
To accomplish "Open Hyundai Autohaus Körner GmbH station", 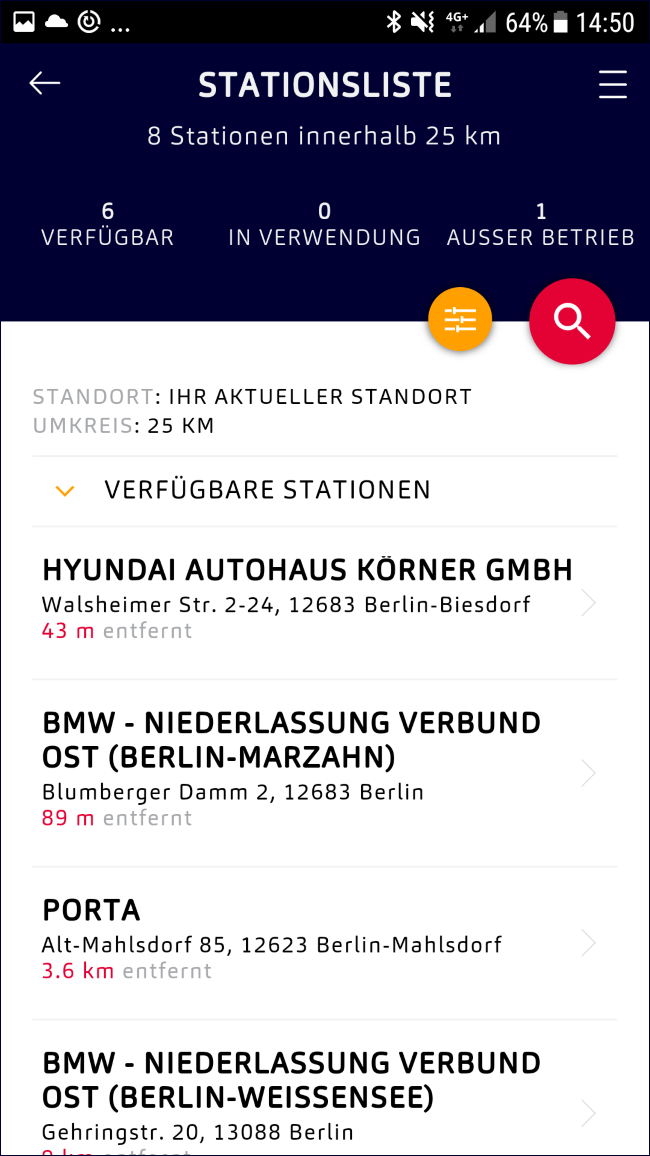I will click(324, 603).
